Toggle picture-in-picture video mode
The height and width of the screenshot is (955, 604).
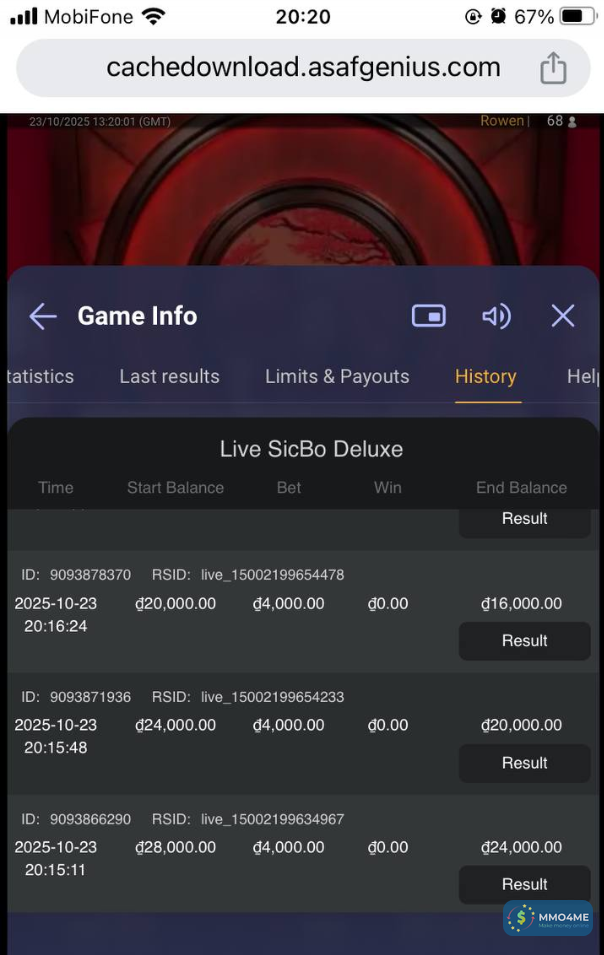(x=428, y=316)
